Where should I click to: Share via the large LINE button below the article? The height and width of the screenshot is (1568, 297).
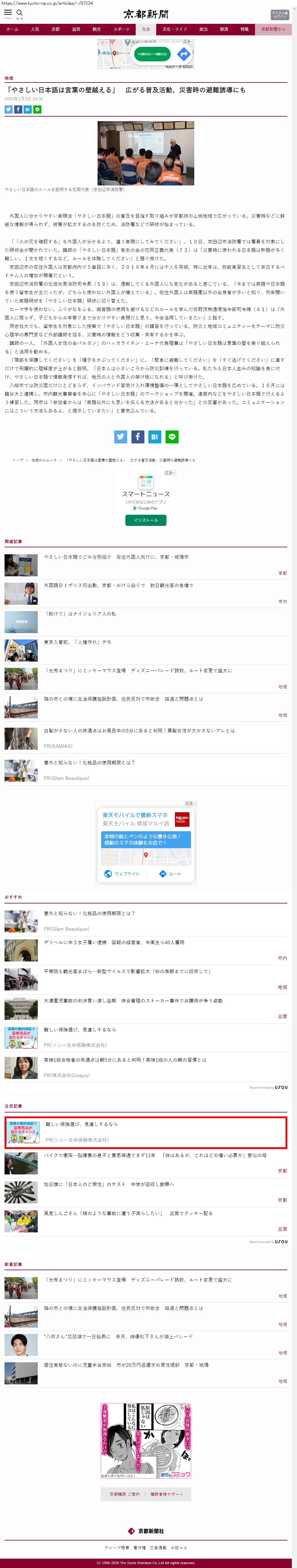[x=172, y=436]
